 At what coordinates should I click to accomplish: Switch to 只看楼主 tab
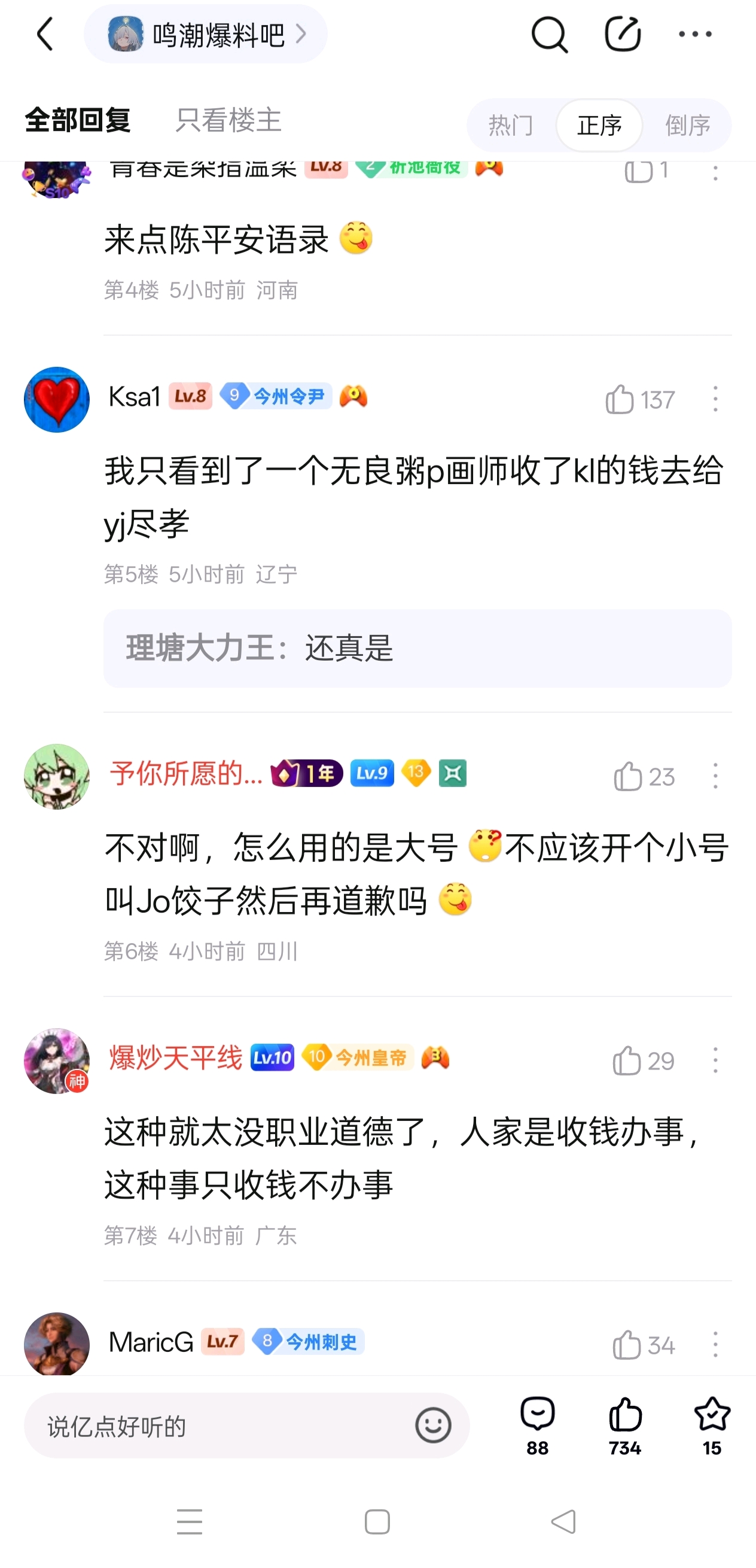click(x=228, y=120)
